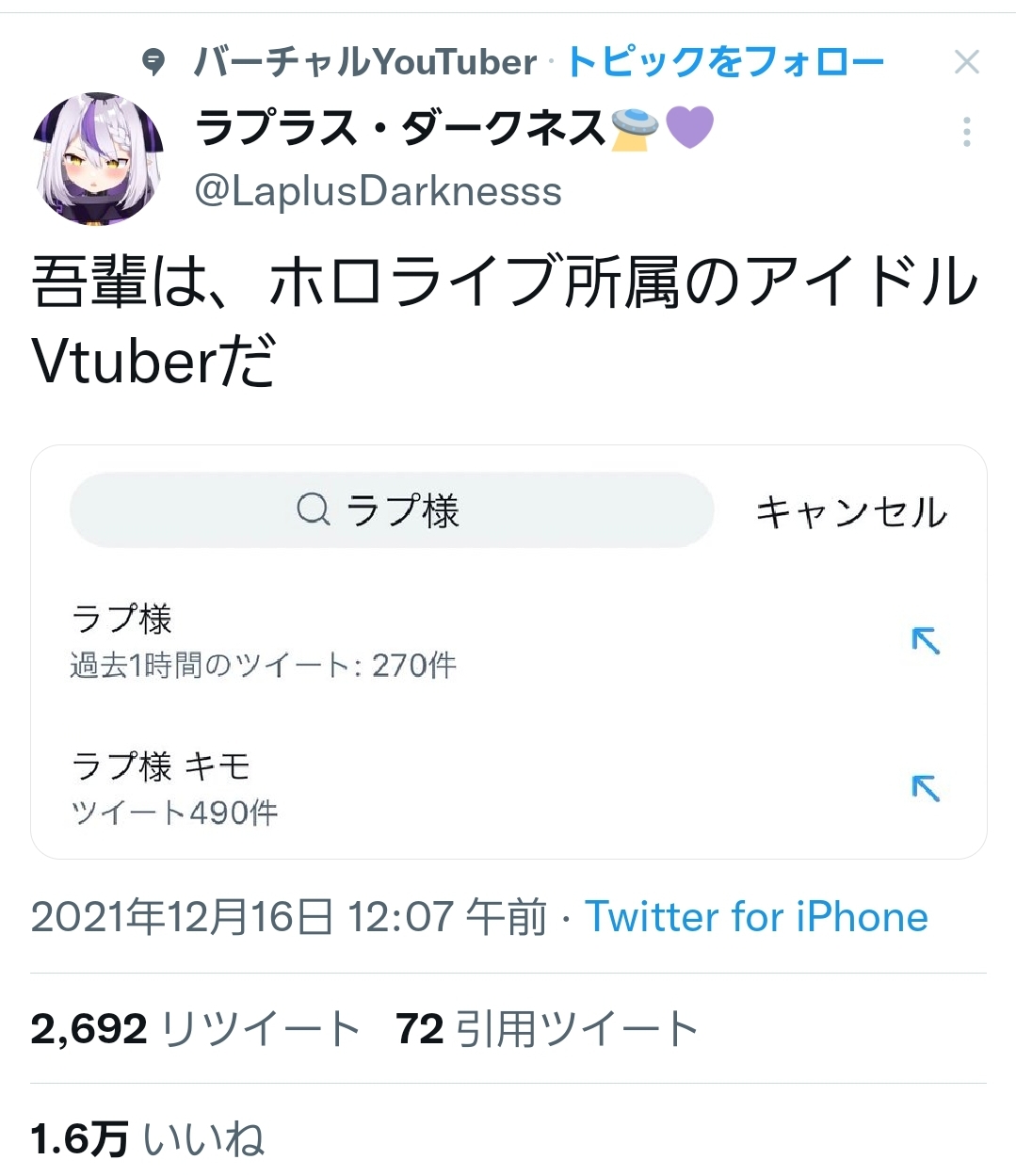Open ラプラス・ダークネス profile avatar

100,158
